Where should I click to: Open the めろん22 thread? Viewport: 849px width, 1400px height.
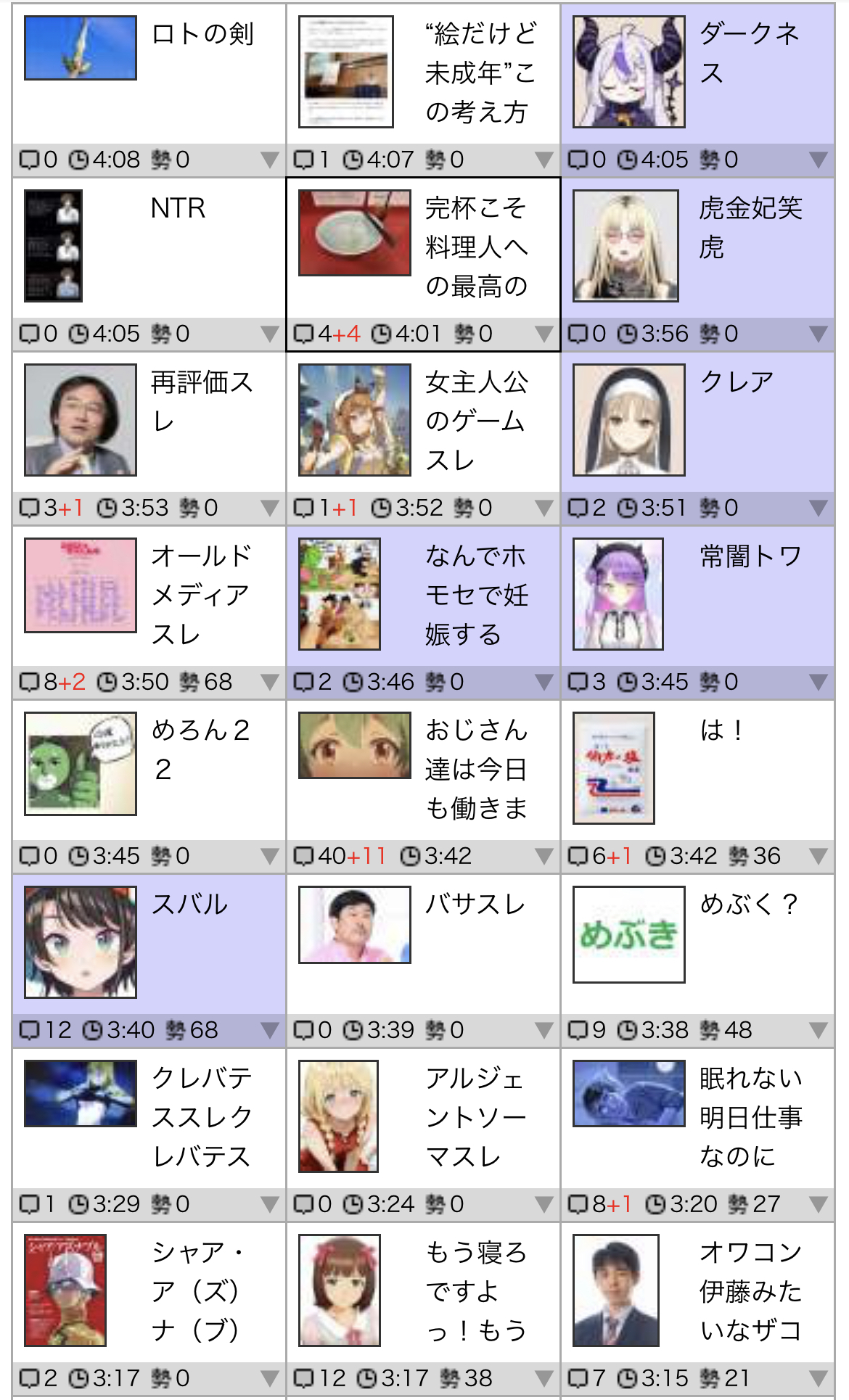[200, 749]
